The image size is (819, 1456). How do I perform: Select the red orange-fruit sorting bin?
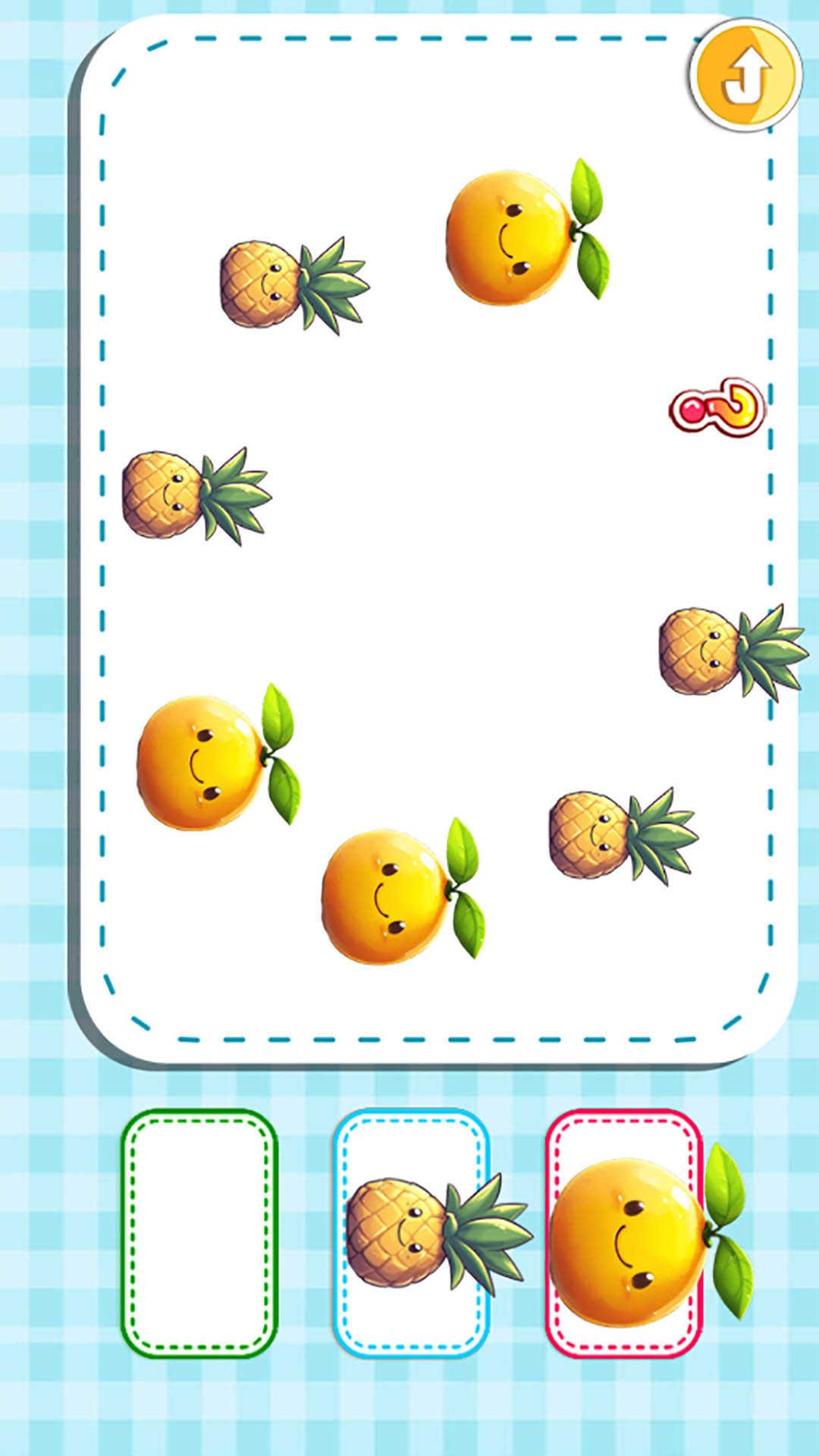623,1234
